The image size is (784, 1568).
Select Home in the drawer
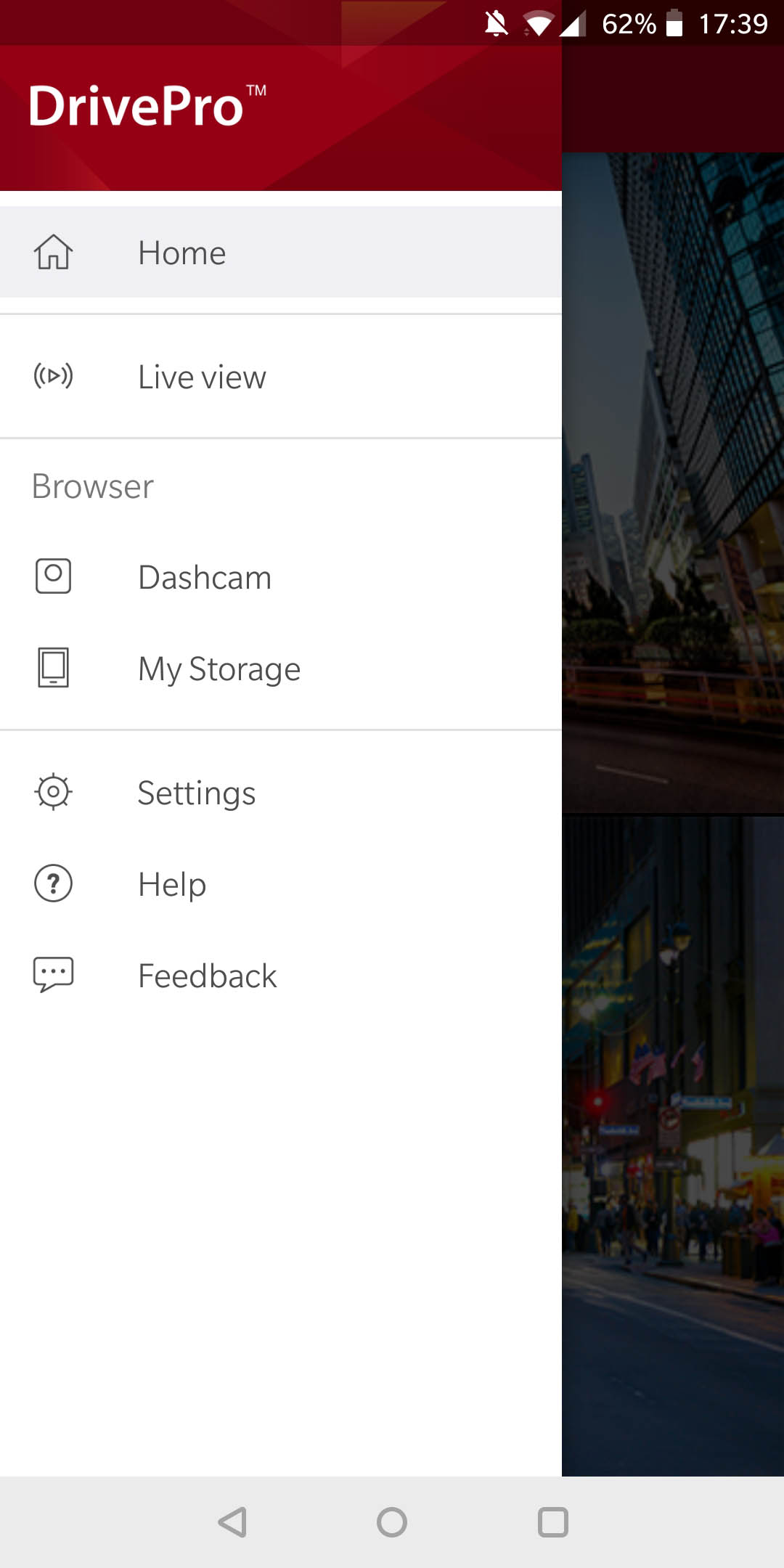[280, 252]
